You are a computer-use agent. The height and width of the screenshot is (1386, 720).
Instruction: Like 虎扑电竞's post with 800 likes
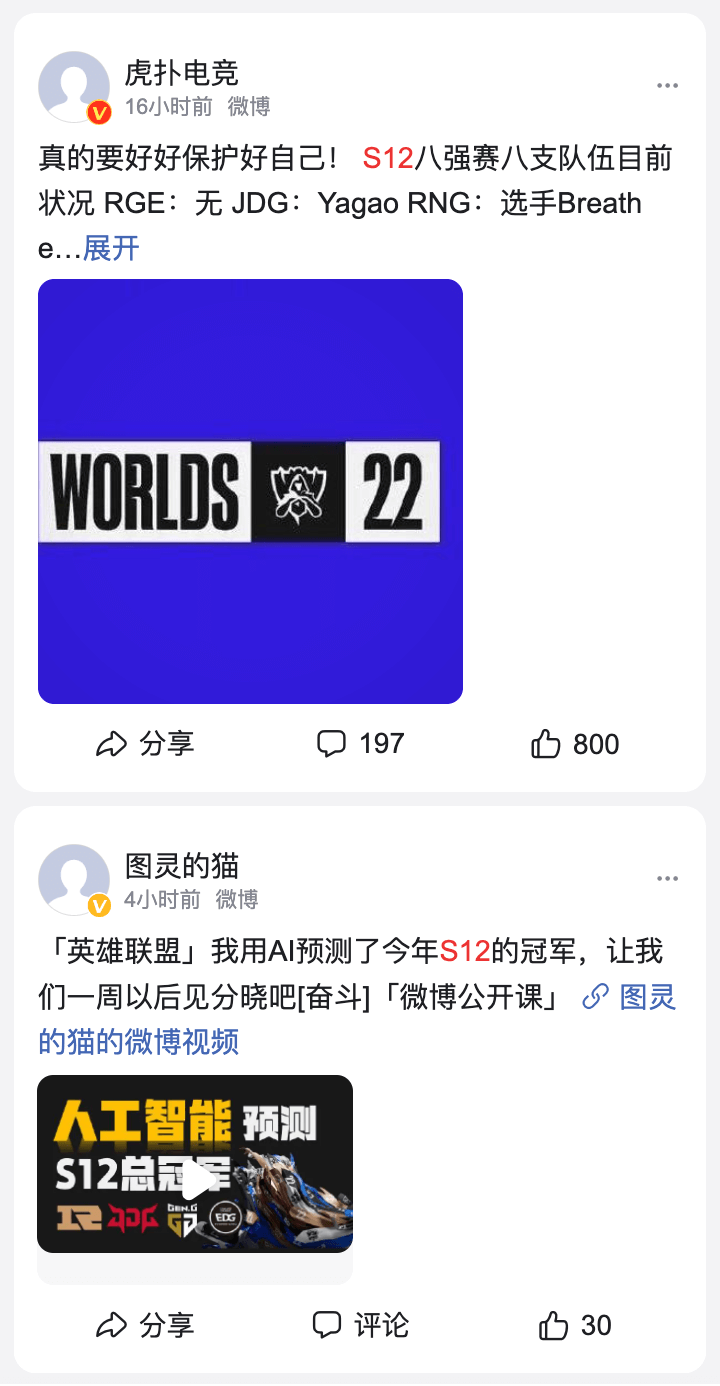point(575,744)
